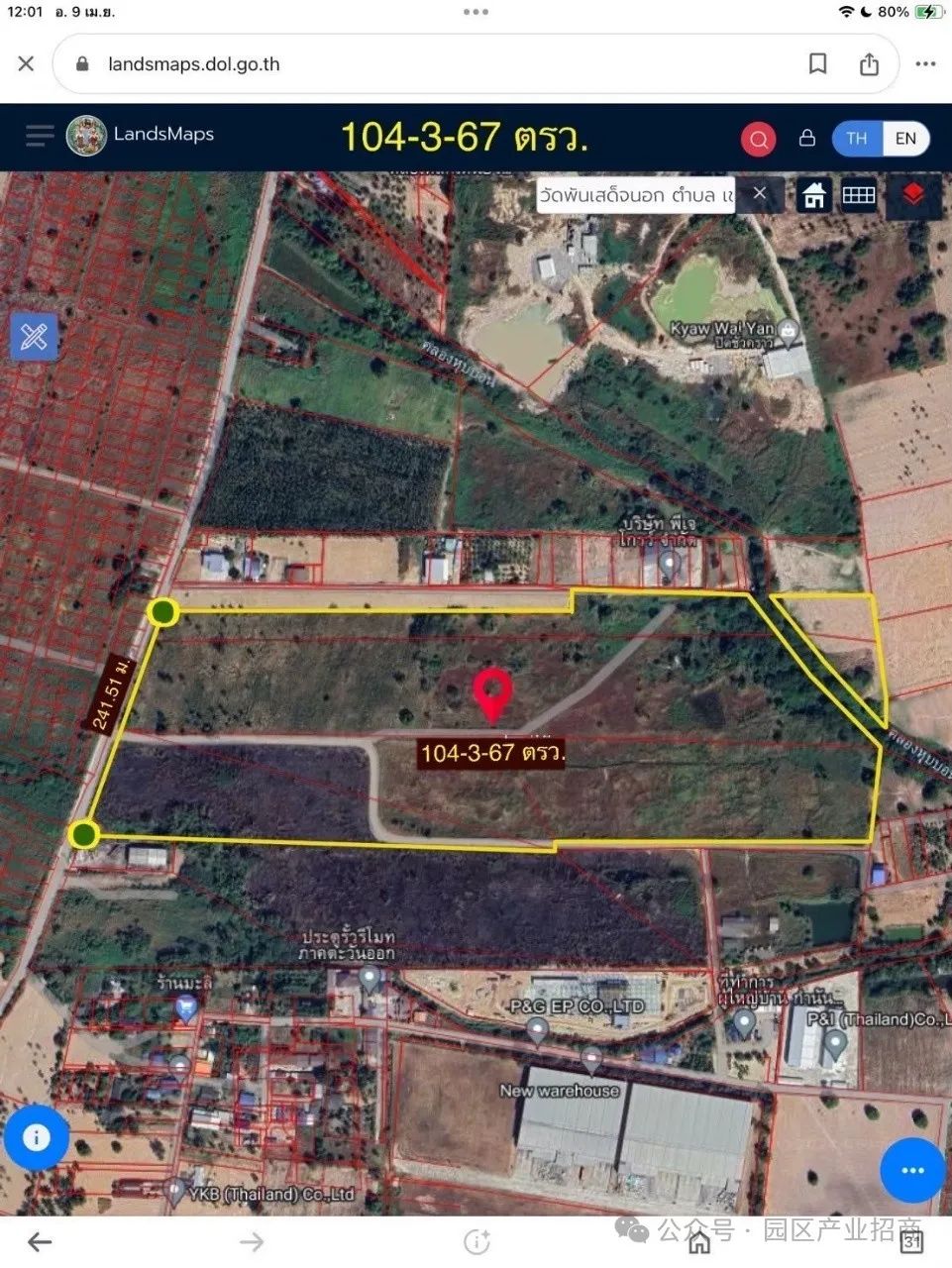Open the map layers selector
Screen dimensions: 952x1268
913,195
